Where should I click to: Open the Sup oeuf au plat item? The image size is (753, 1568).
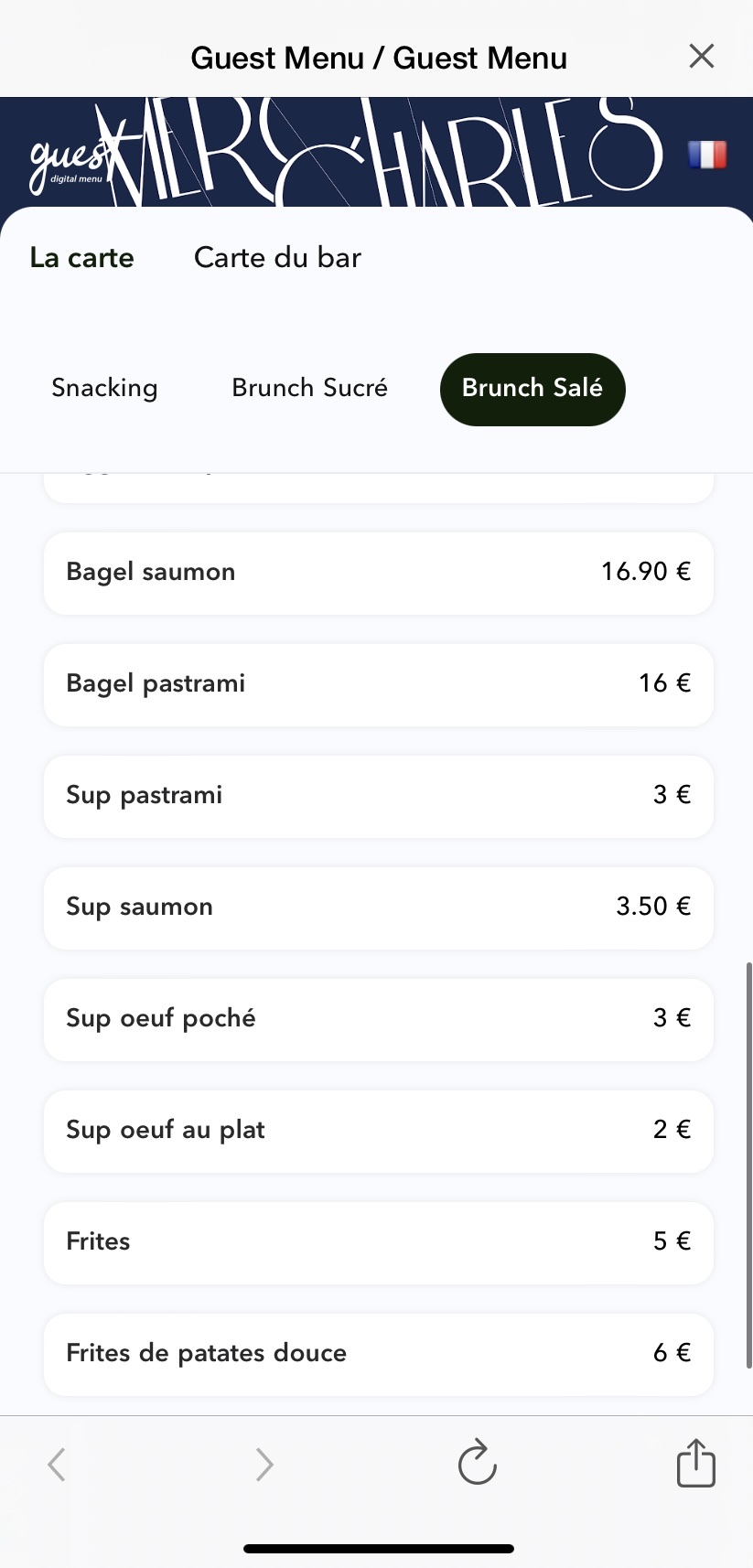[378, 1131]
